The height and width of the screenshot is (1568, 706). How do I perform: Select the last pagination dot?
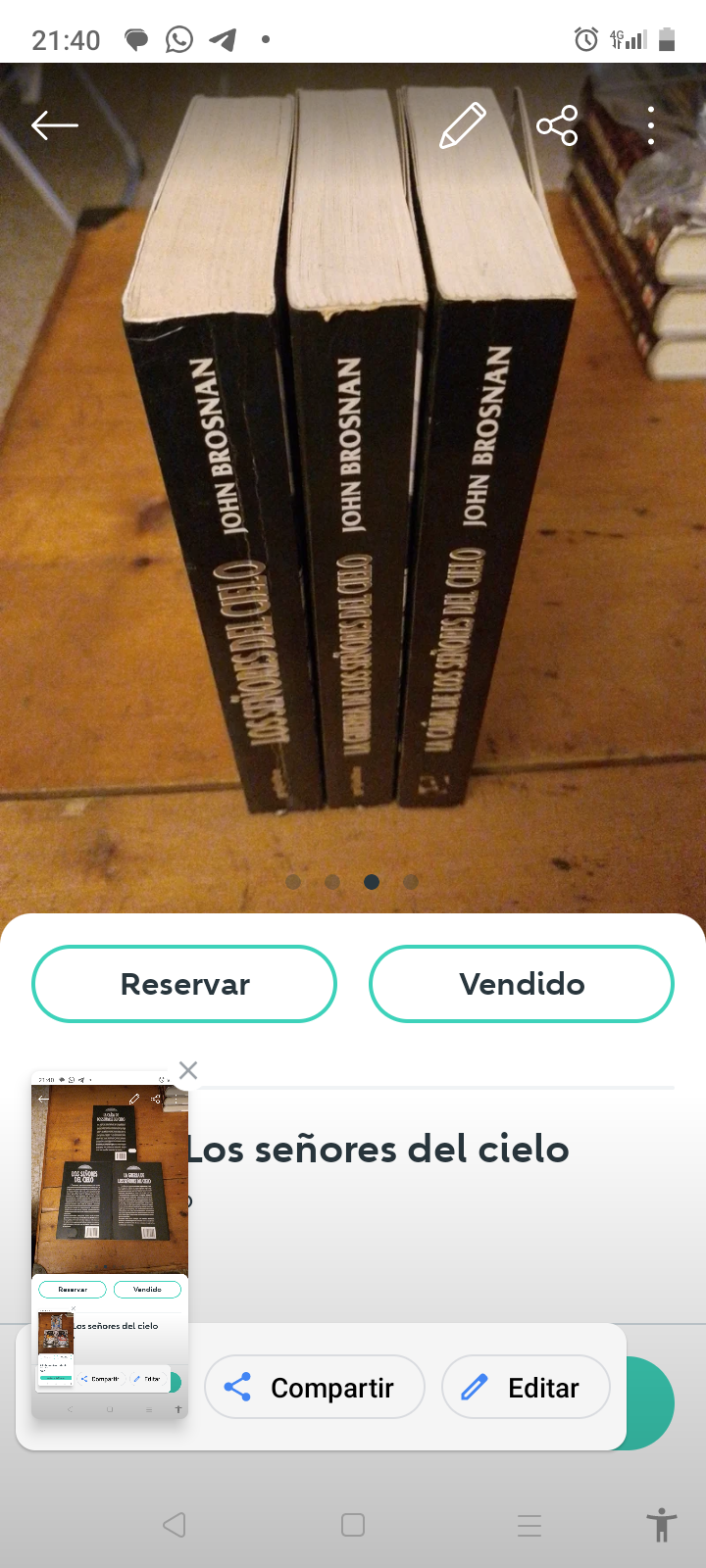click(x=411, y=881)
